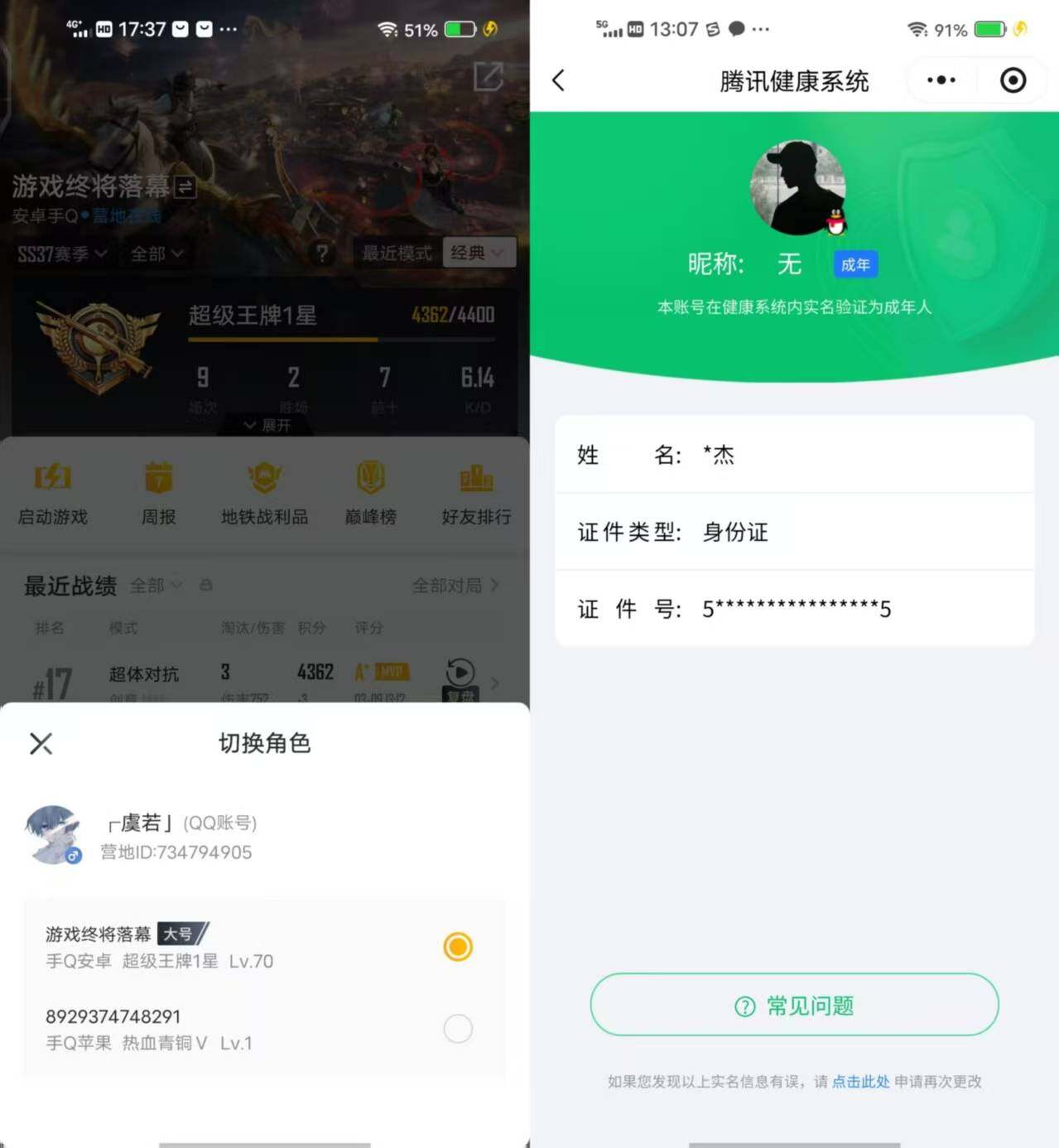
Task: Click the 点击此处 link to update info
Action: (x=860, y=1081)
